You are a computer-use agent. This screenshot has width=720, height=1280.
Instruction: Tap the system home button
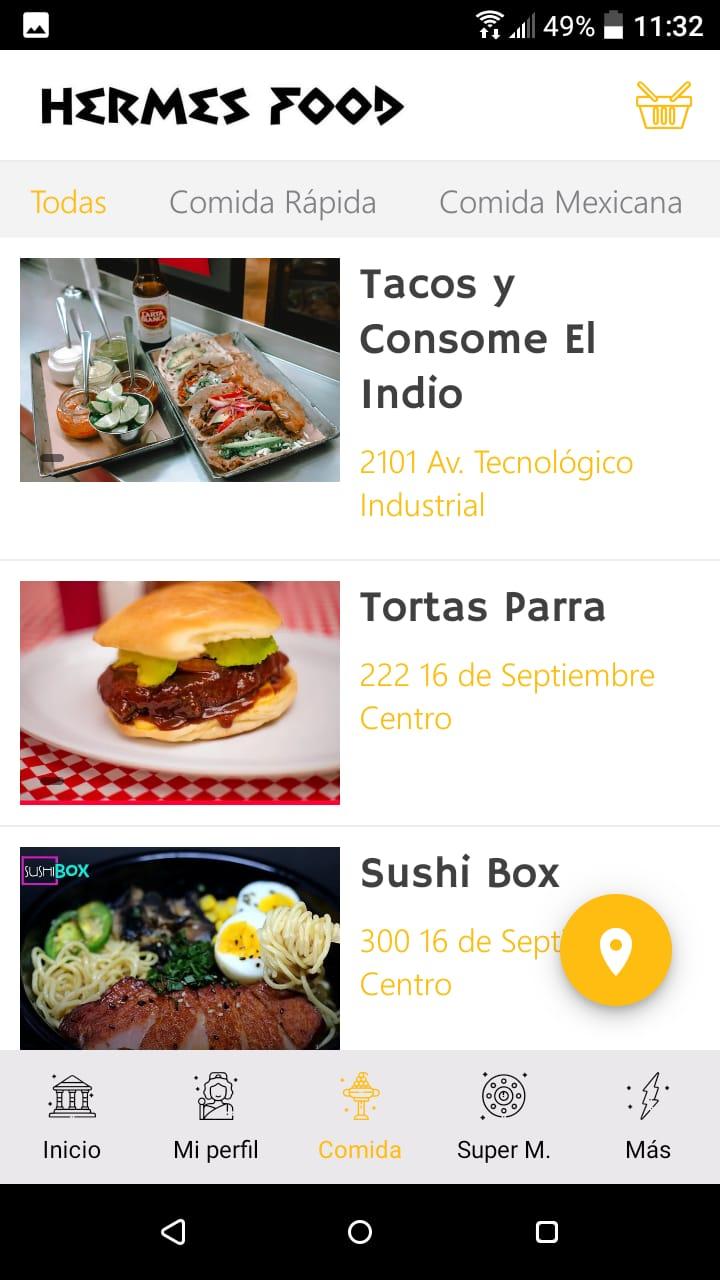click(360, 1232)
